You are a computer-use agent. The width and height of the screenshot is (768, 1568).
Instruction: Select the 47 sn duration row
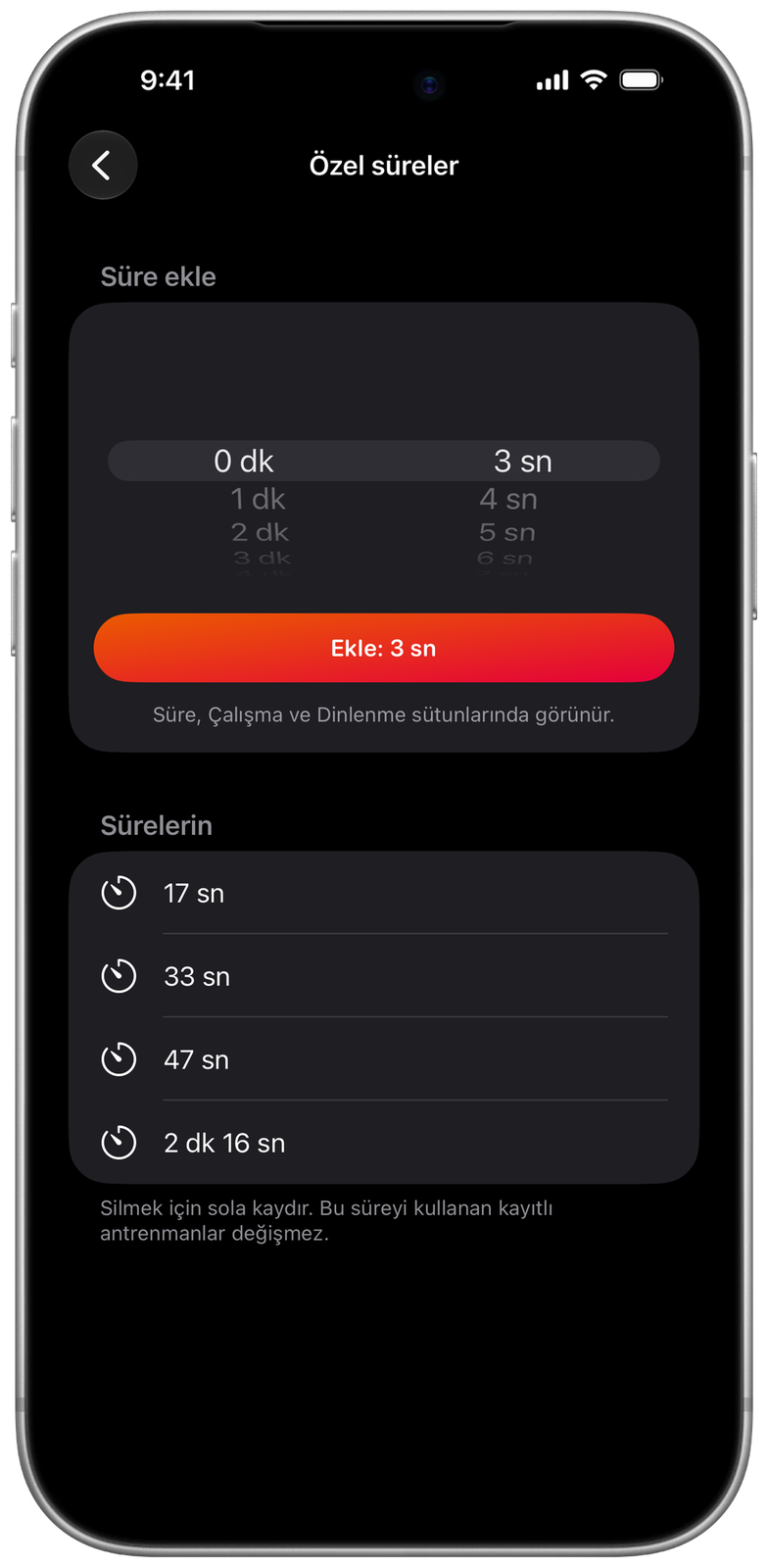click(x=384, y=1059)
